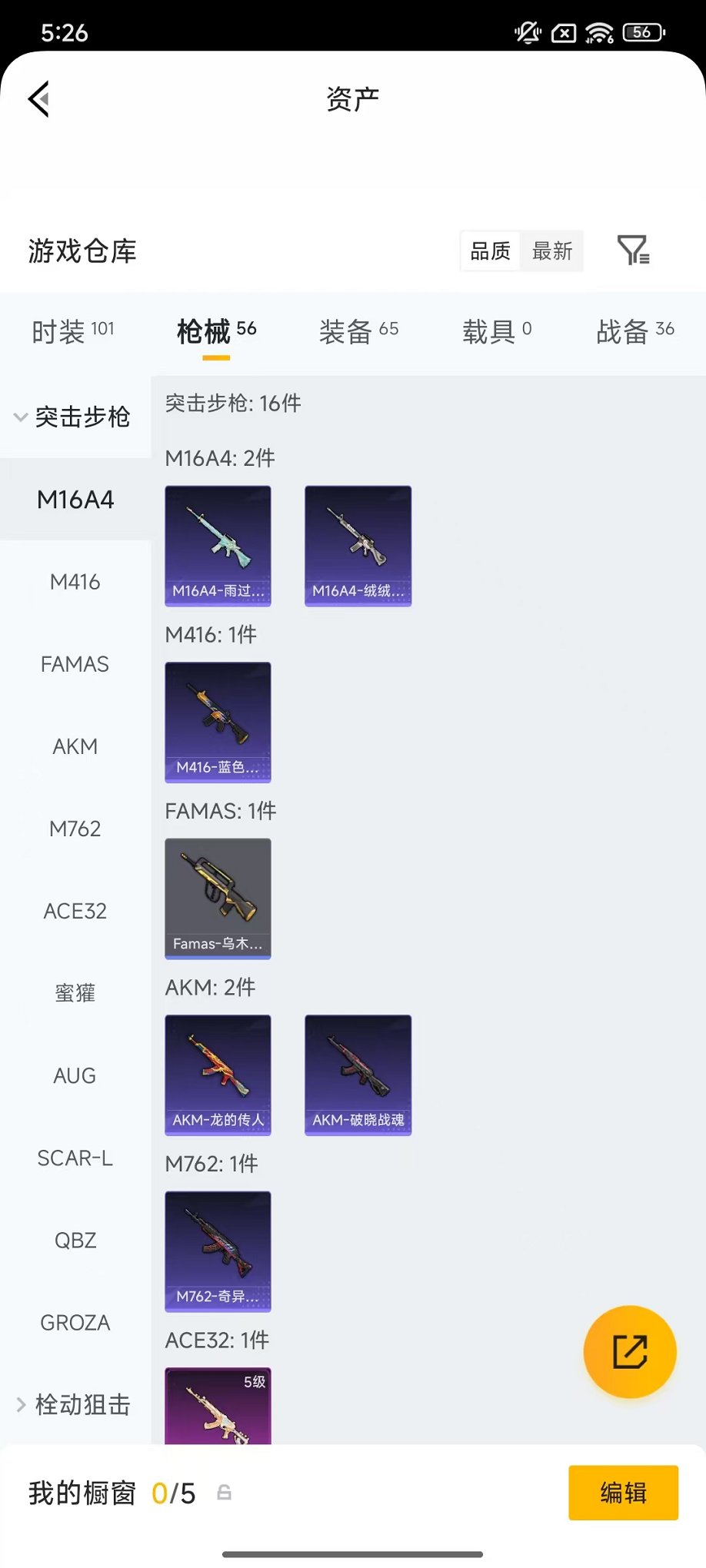This screenshot has width=706, height=1568.
Task: Select M416 in the side list
Action: [75, 582]
